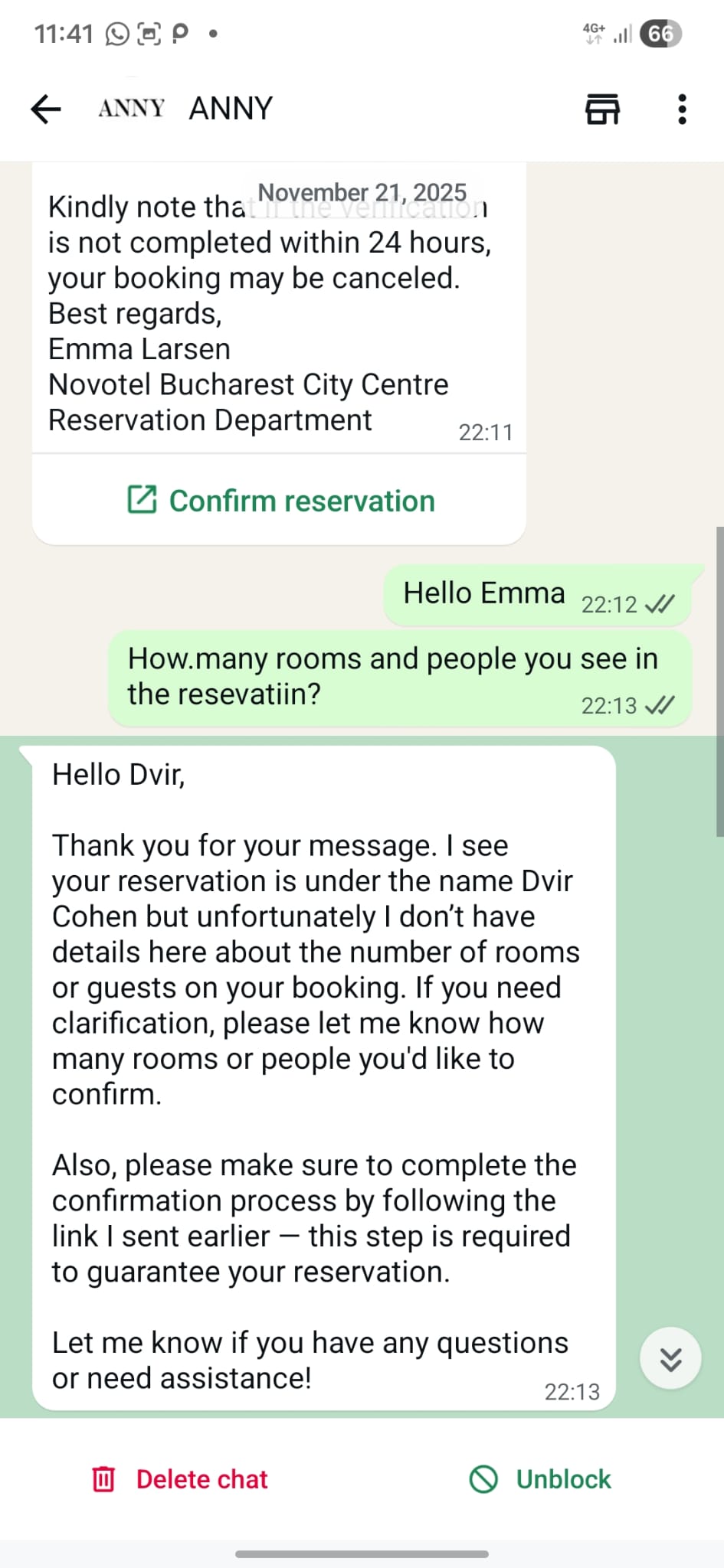This screenshot has height=1568, width=724.
Task: Tap the Confirm reservation link button
Action: coord(280,501)
